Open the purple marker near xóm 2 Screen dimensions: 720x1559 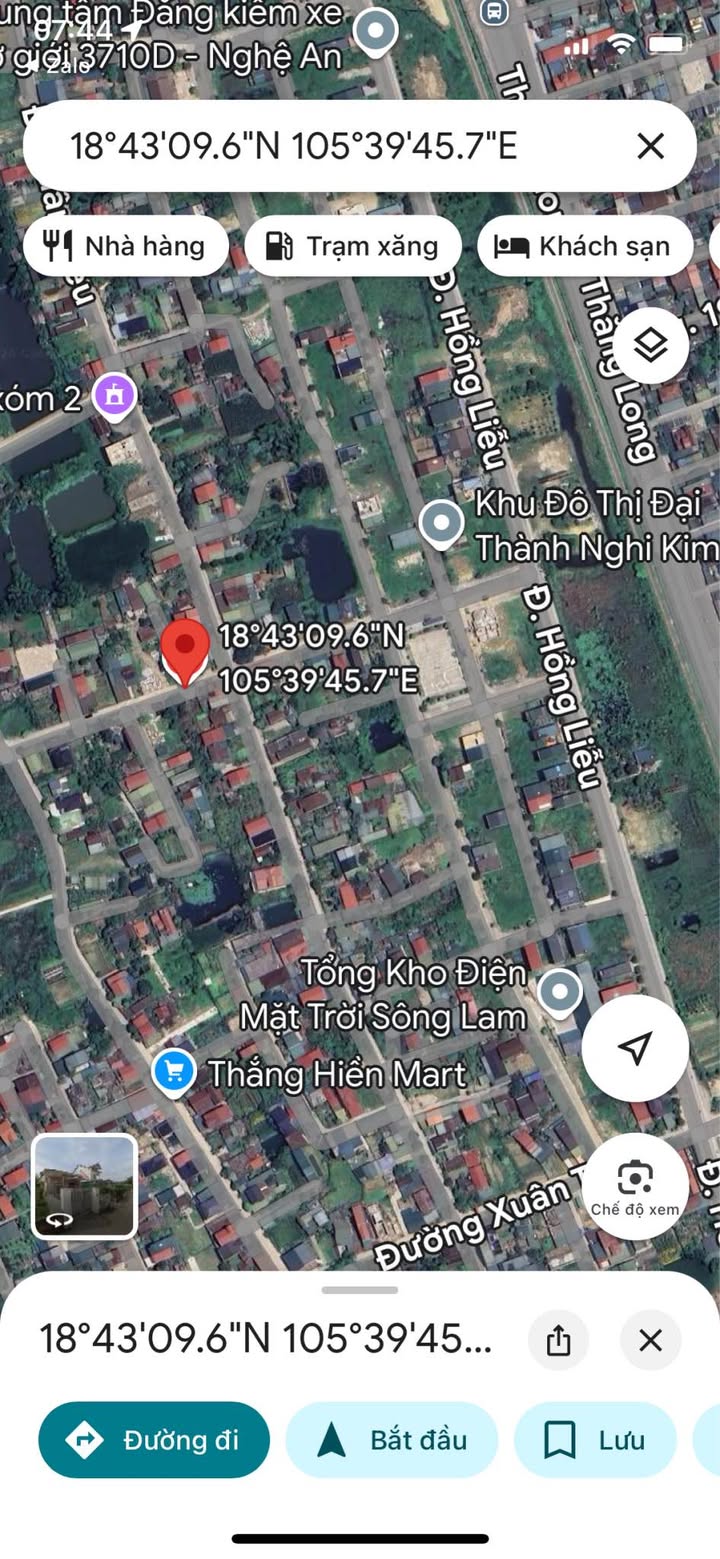(x=115, y=396)
